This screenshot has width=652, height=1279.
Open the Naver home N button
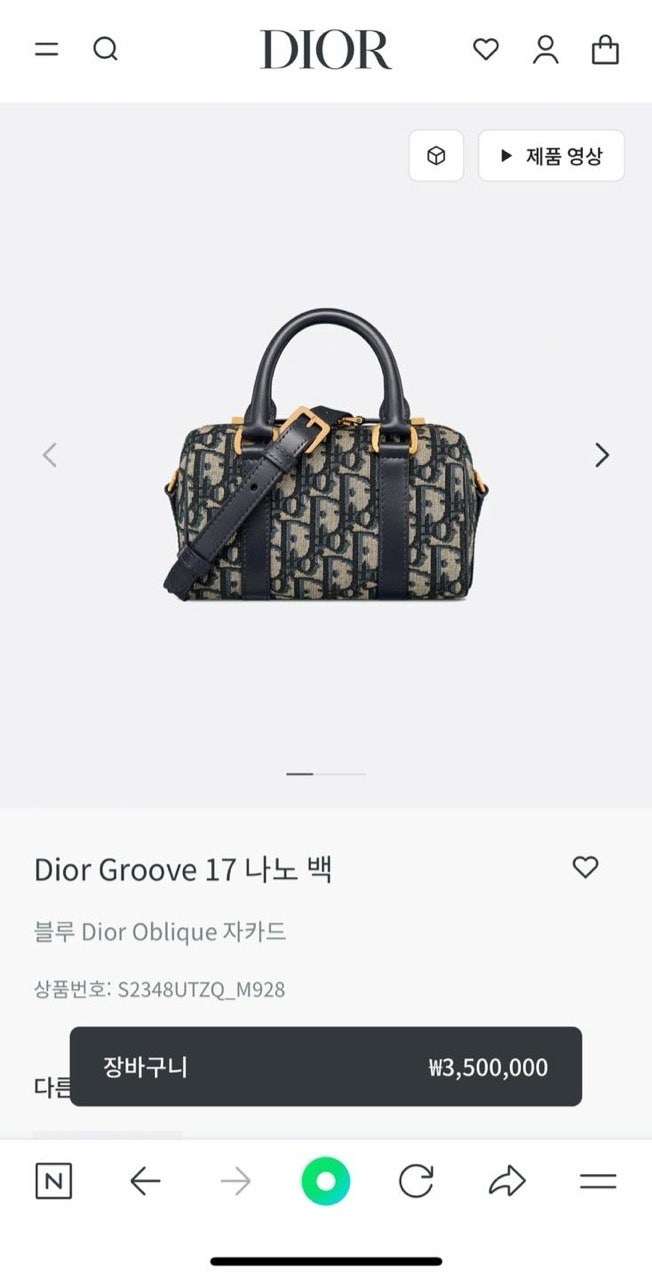pyautogui.click(x=54, y=1182)
